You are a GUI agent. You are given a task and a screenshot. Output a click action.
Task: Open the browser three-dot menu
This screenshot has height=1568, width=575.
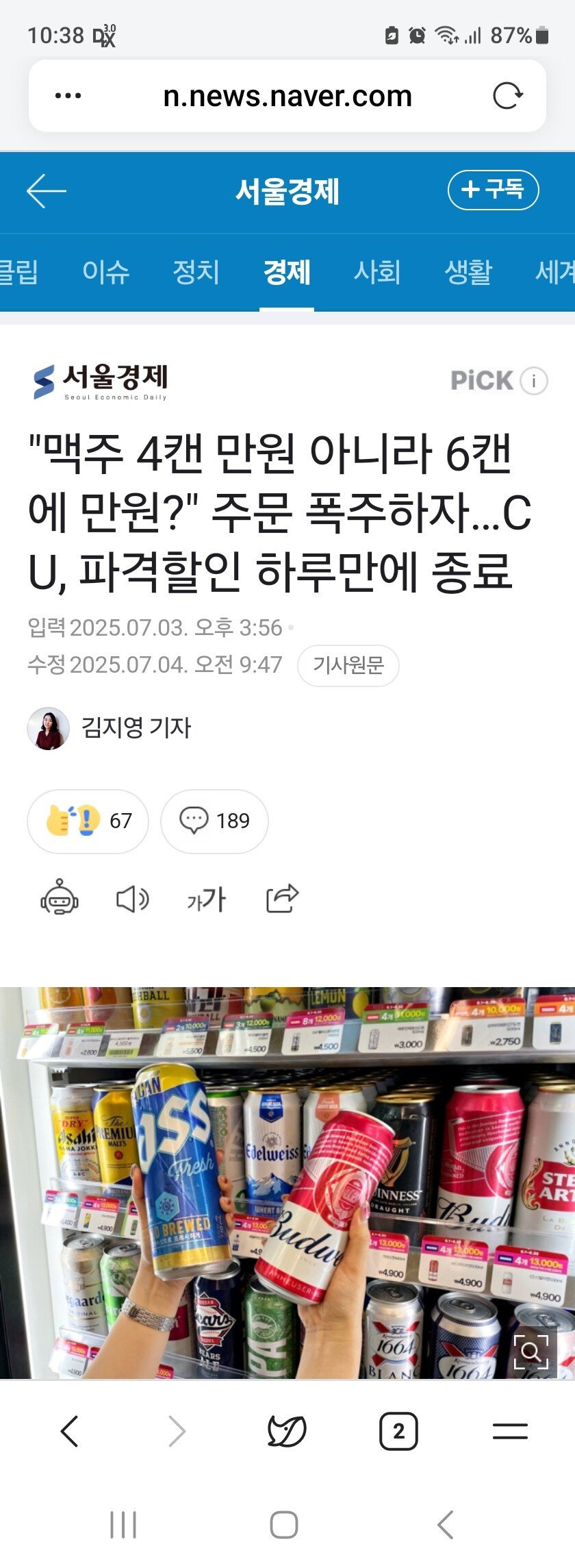click(x=68, y=96)
